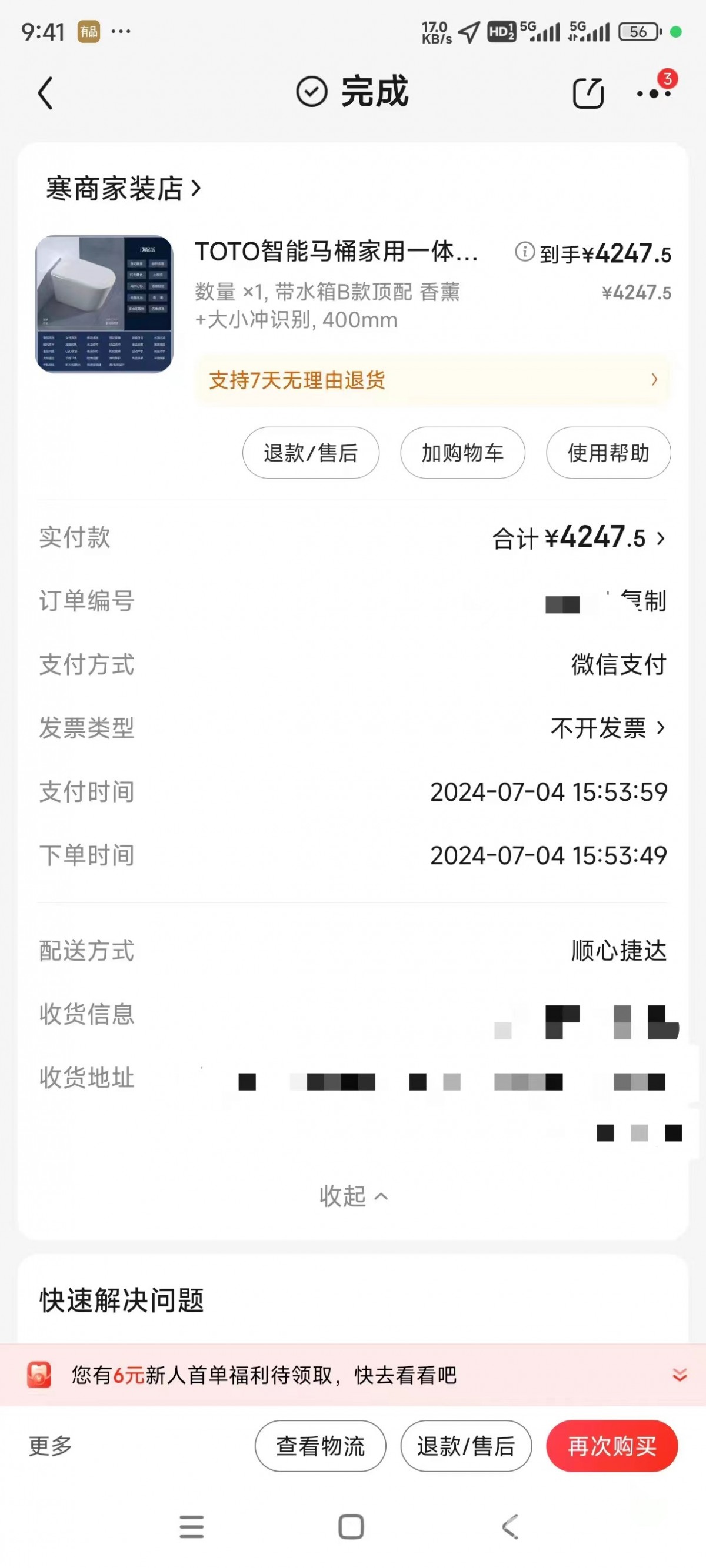Open 更多 in the bottom bar
This screenshot has width=706, height=1568.
point(51,1446)
